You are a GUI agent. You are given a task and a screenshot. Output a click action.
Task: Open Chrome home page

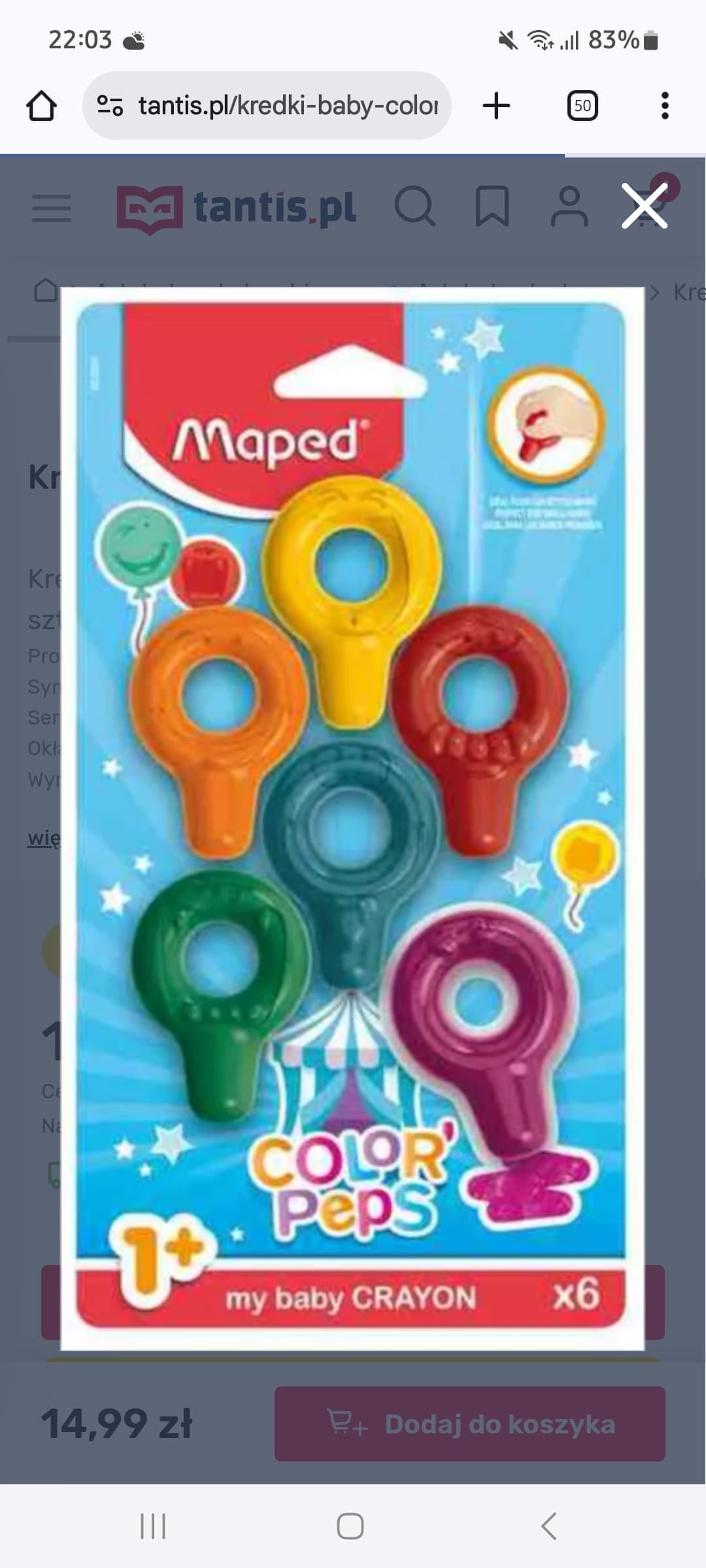click(41, 106)
